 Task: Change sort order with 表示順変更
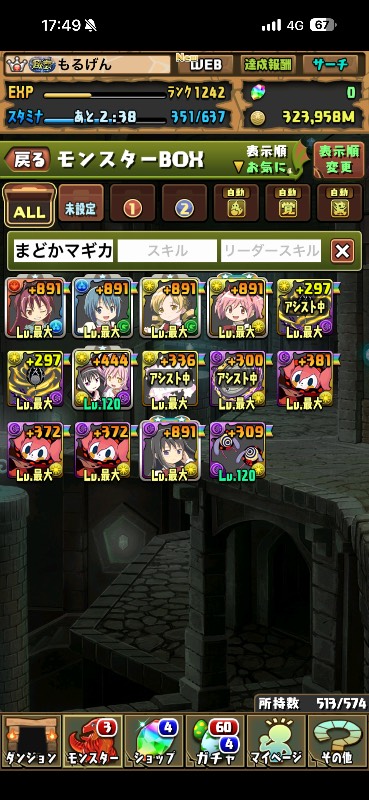339,159
